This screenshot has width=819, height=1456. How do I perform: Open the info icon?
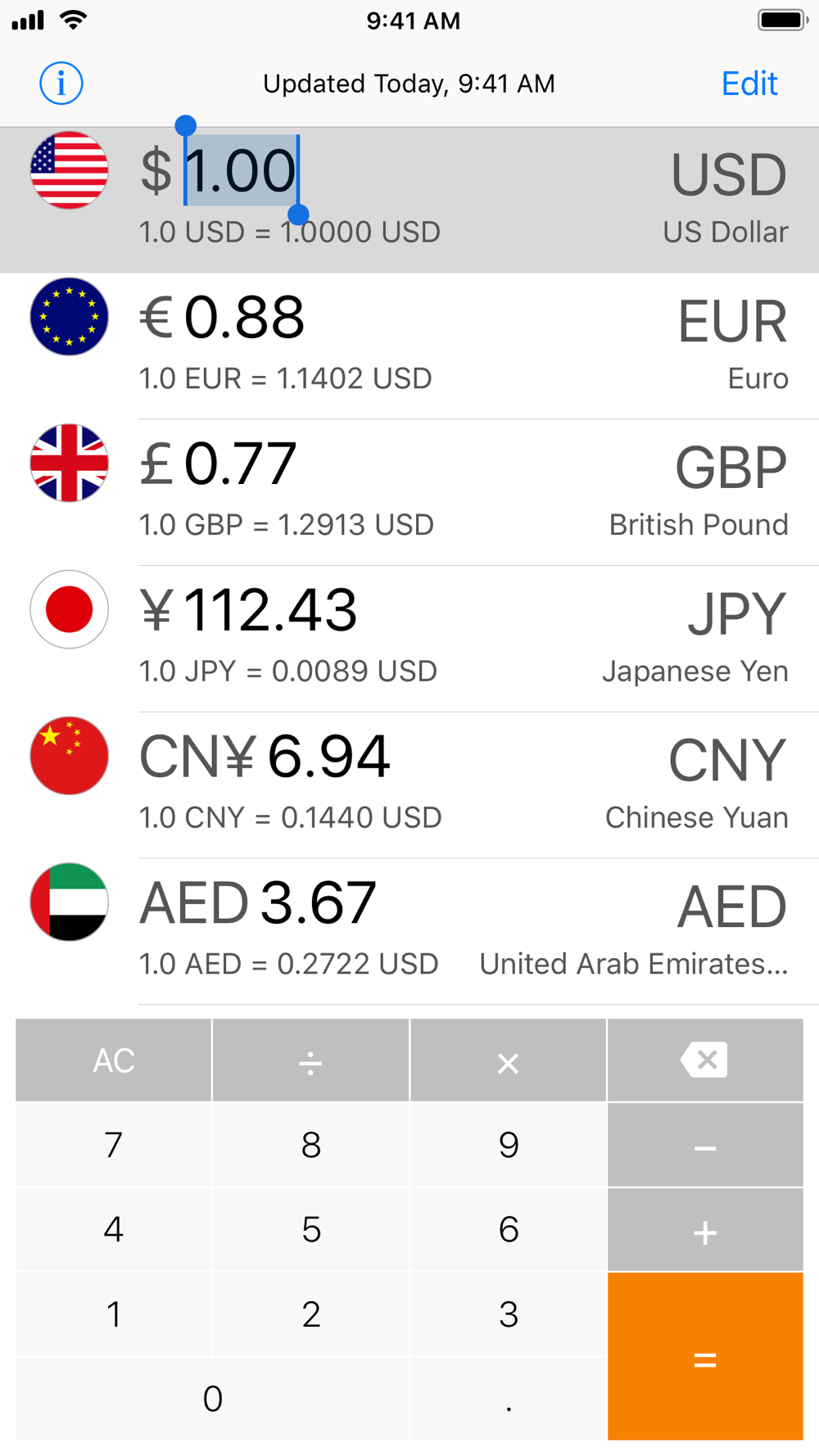[x=61, y=84]
